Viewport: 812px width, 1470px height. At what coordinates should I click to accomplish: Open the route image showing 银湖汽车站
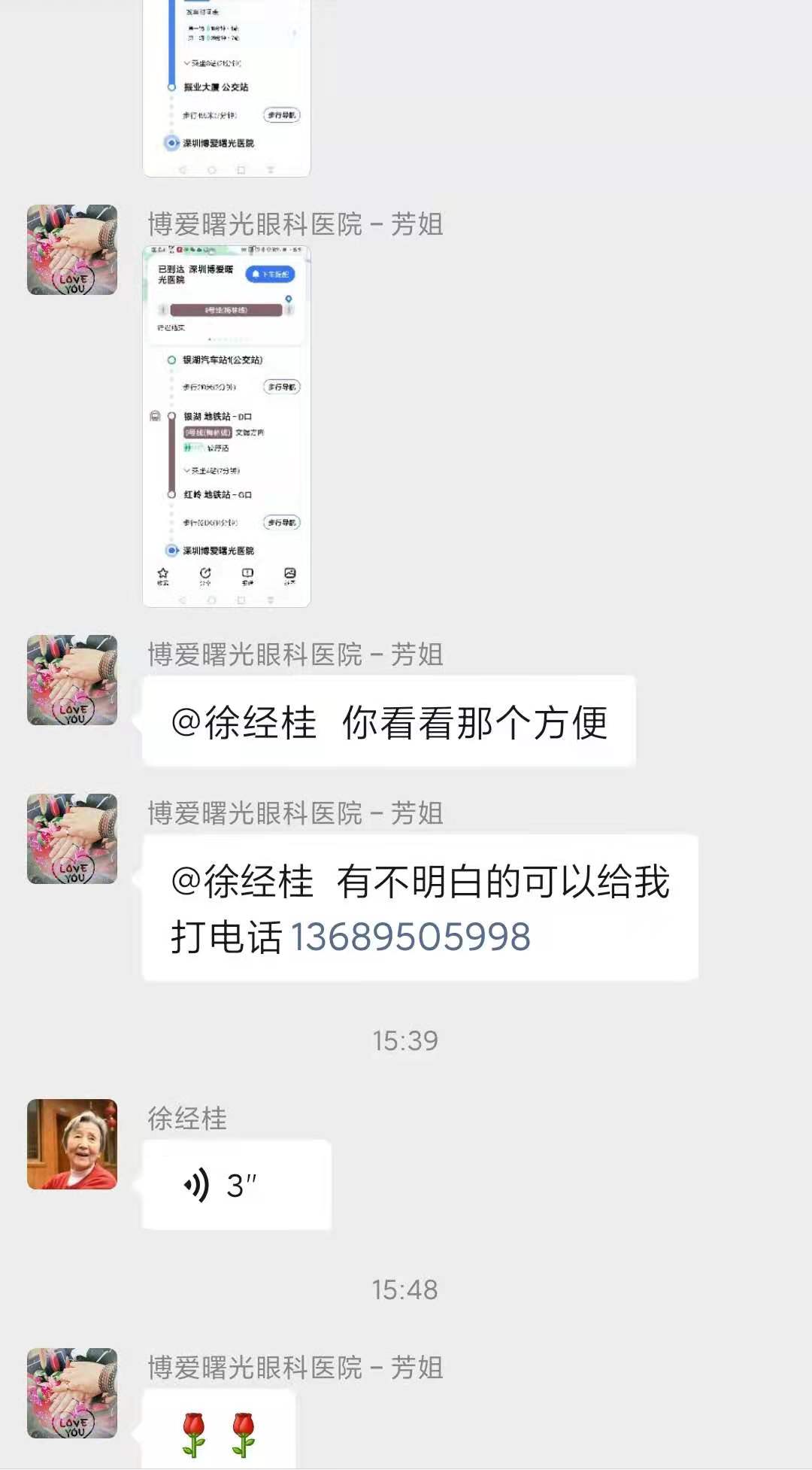(226, 426)
